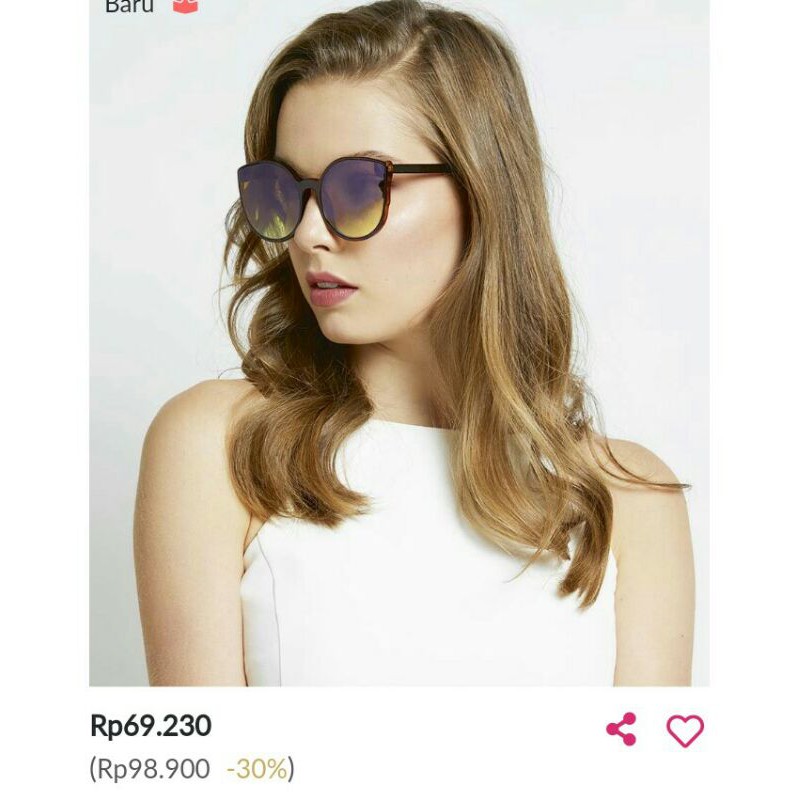Share this sunglasses product
Screen dimensions: 800x800
coord(621,729)
